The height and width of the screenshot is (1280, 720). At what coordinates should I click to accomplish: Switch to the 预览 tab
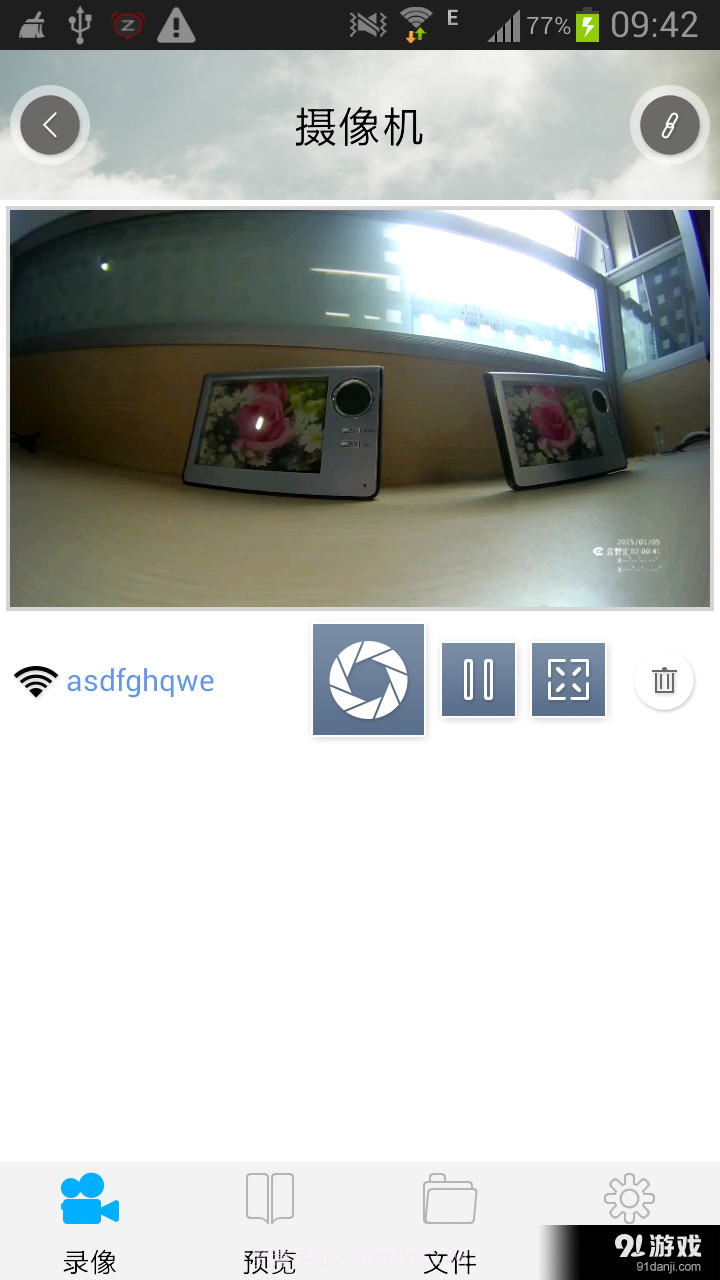point(270,1220)
